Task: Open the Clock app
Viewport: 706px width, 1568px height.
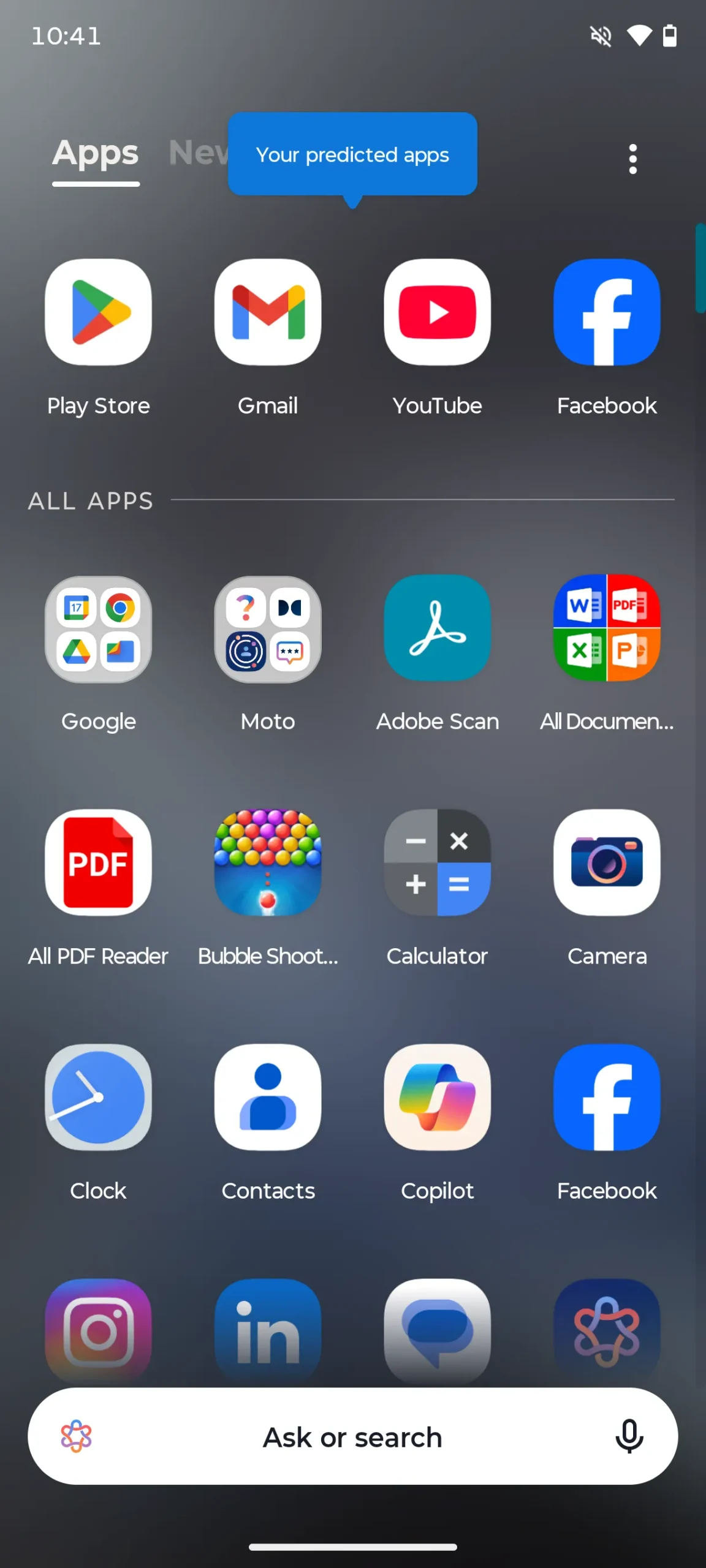Action: [x=98, y=1098]
